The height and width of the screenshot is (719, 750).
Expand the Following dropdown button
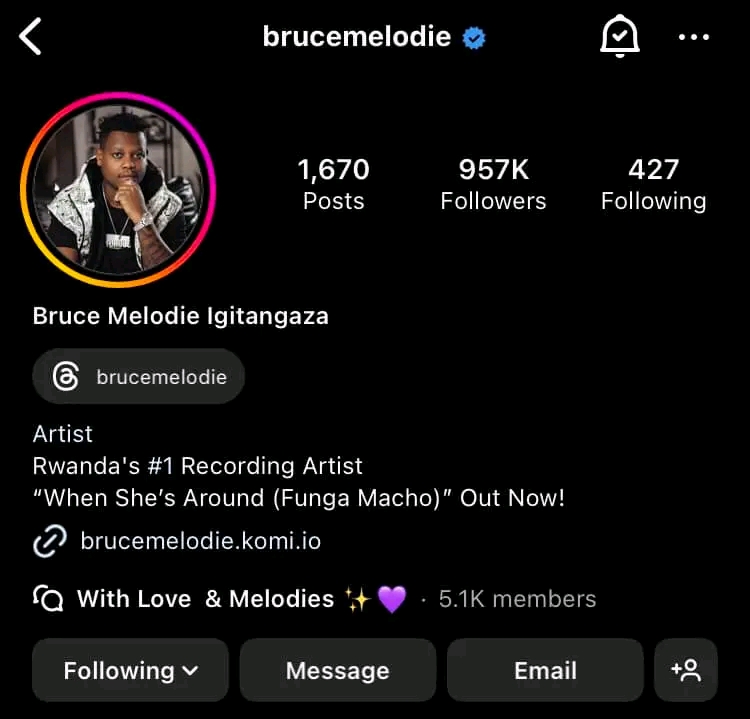click(x=130, y=670)
